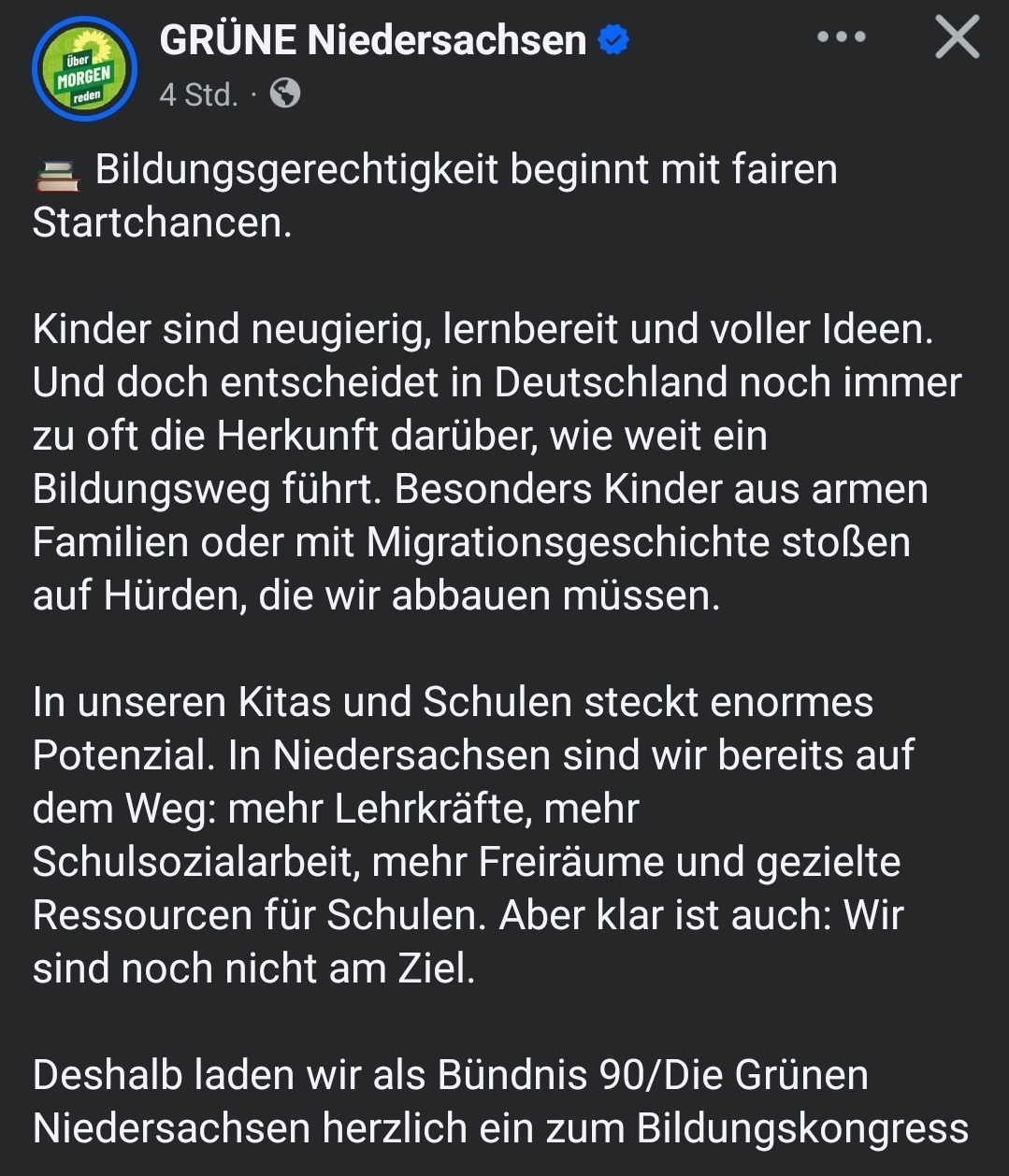Open the post's three-dot options menu

(x=841, y=37)
